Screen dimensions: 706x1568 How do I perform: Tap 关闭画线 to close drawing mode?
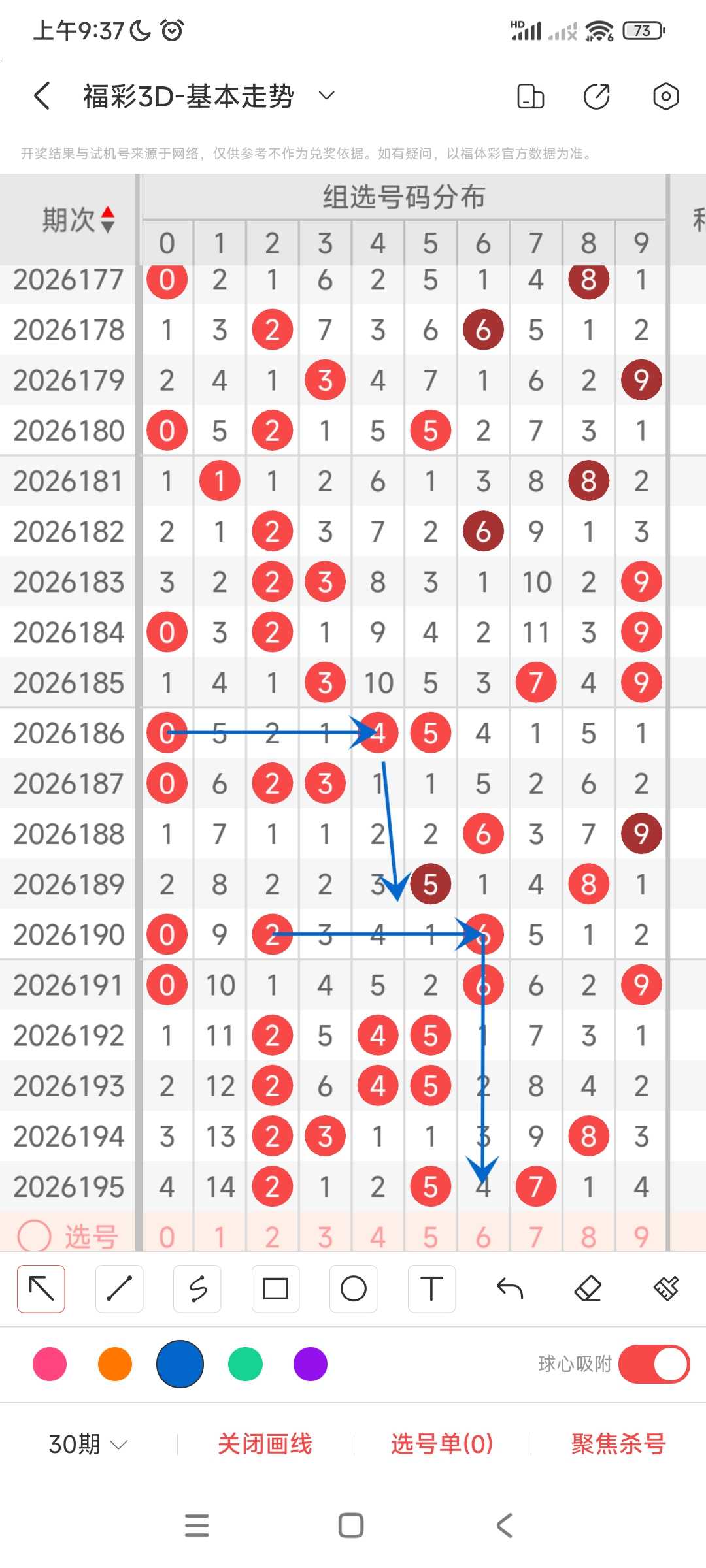[265, 1444]
